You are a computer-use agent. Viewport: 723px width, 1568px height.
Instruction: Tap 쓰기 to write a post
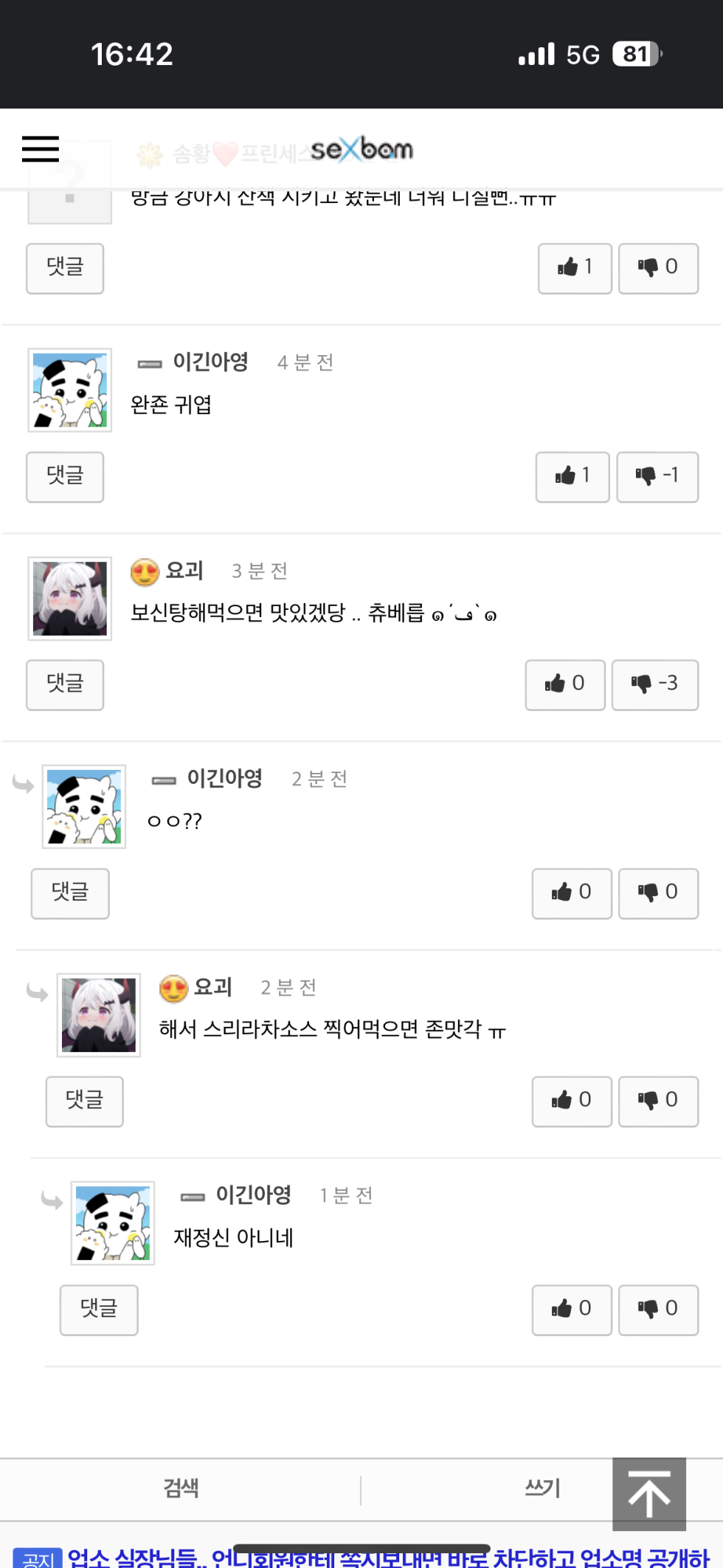click(542, 1488)
